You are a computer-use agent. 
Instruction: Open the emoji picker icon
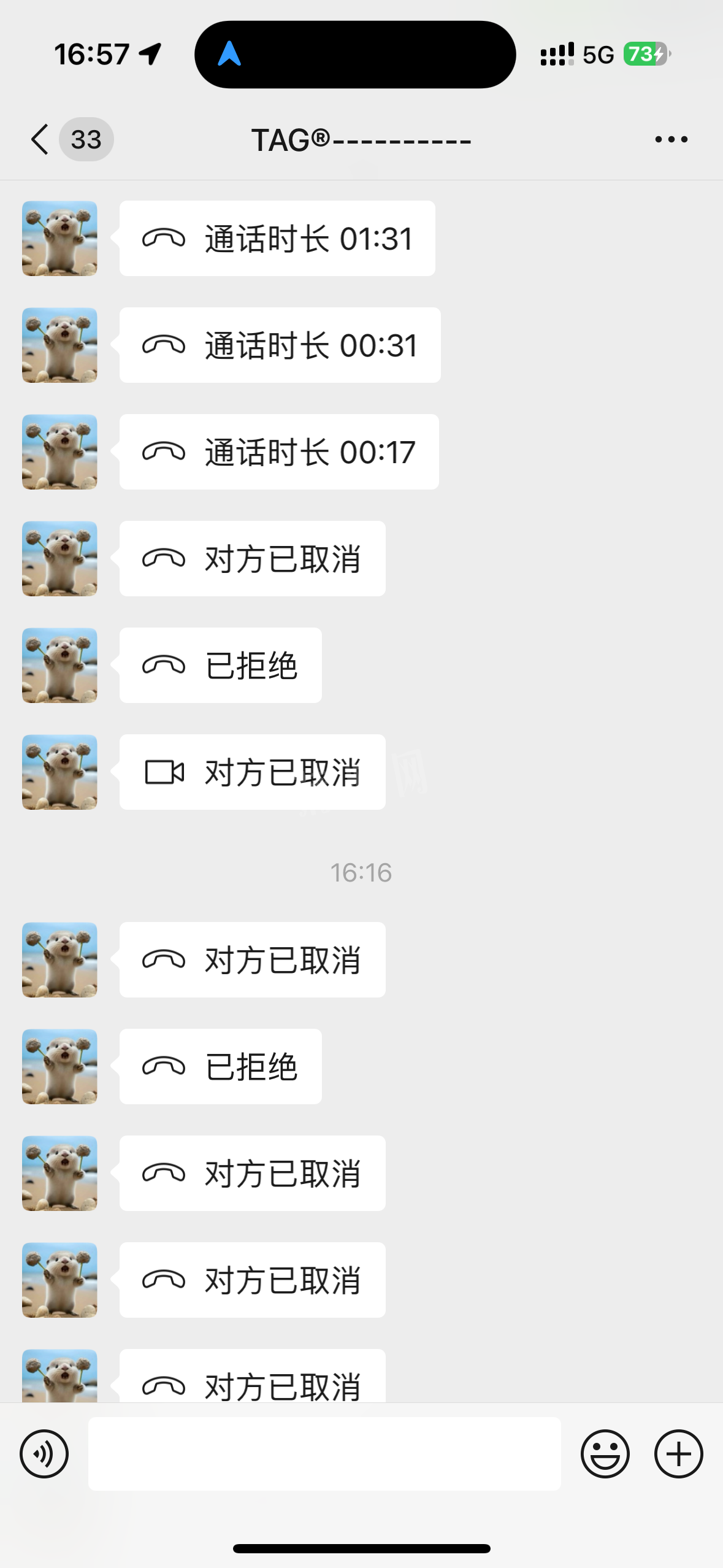coord(606,1455)
